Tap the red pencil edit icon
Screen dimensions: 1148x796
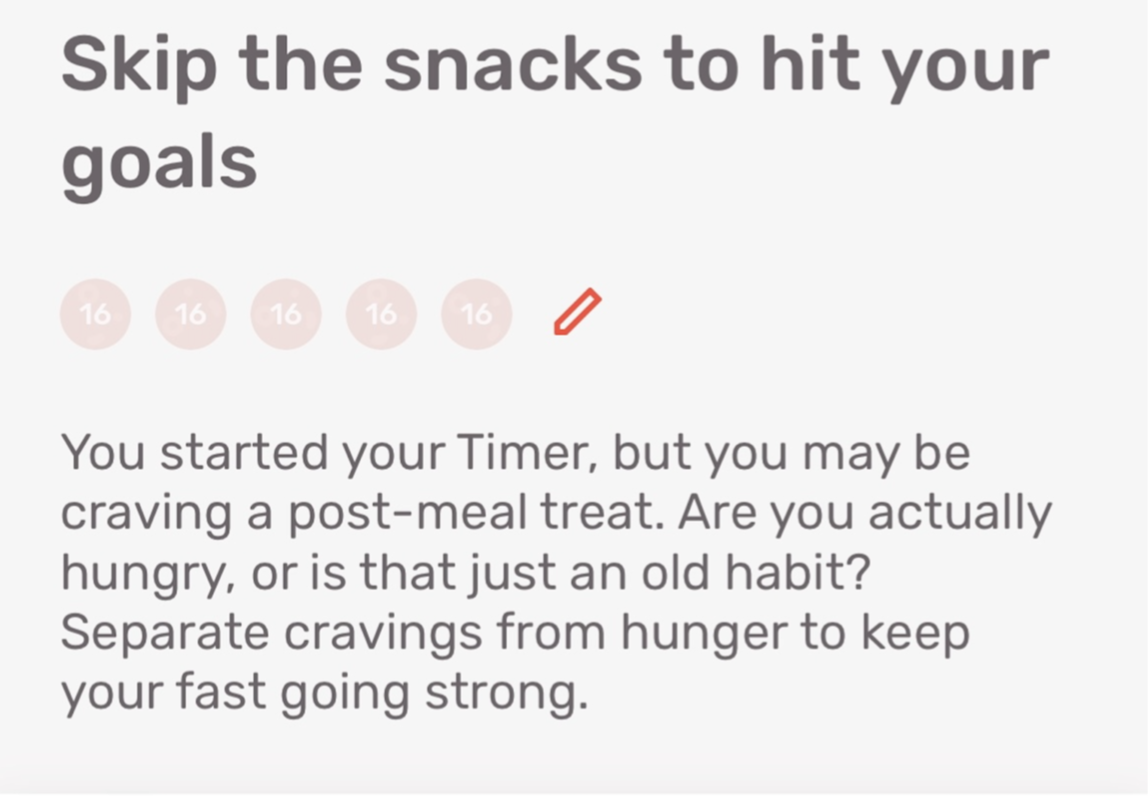tap(577, 312)
